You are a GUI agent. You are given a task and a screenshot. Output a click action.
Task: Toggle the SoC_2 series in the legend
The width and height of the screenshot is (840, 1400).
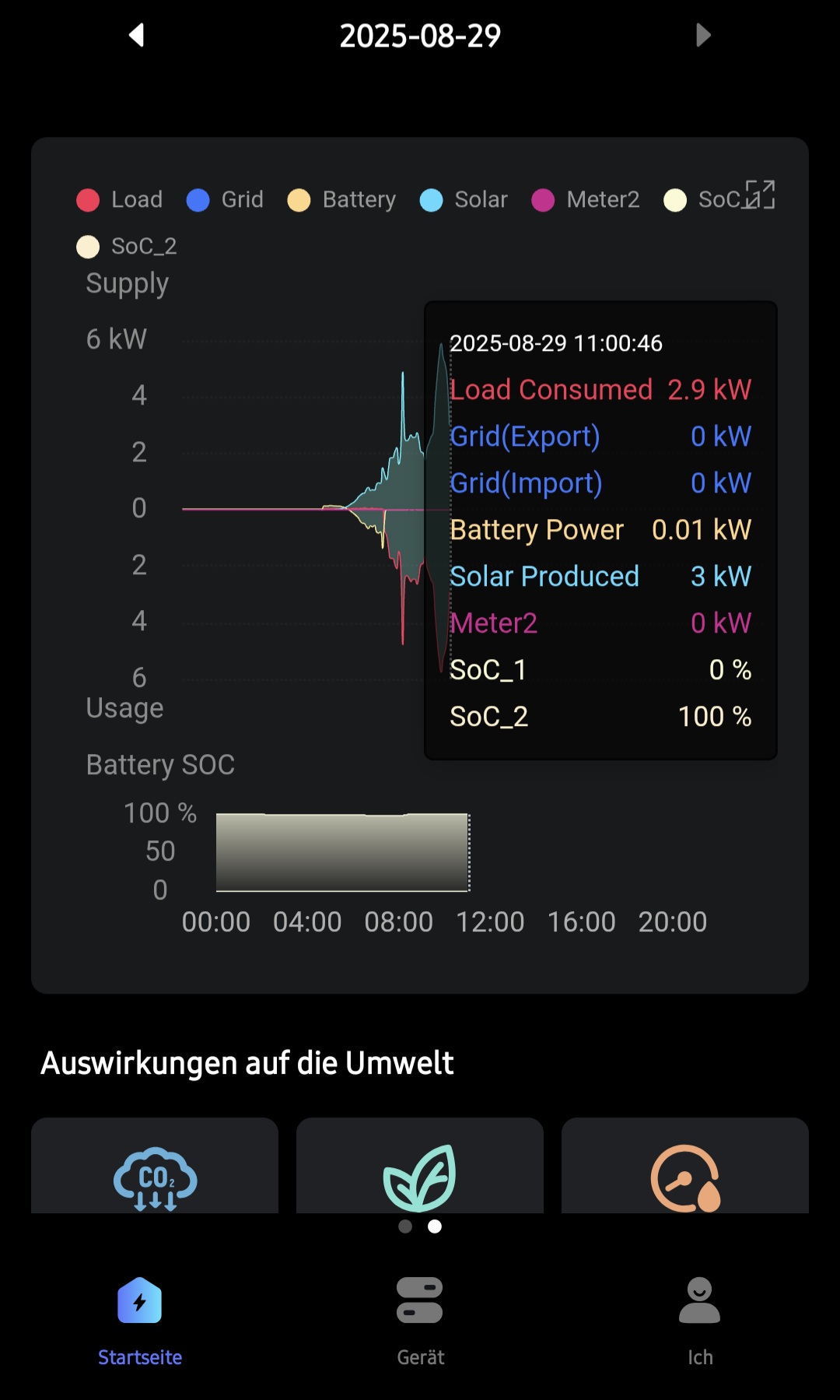pos(128,247)
